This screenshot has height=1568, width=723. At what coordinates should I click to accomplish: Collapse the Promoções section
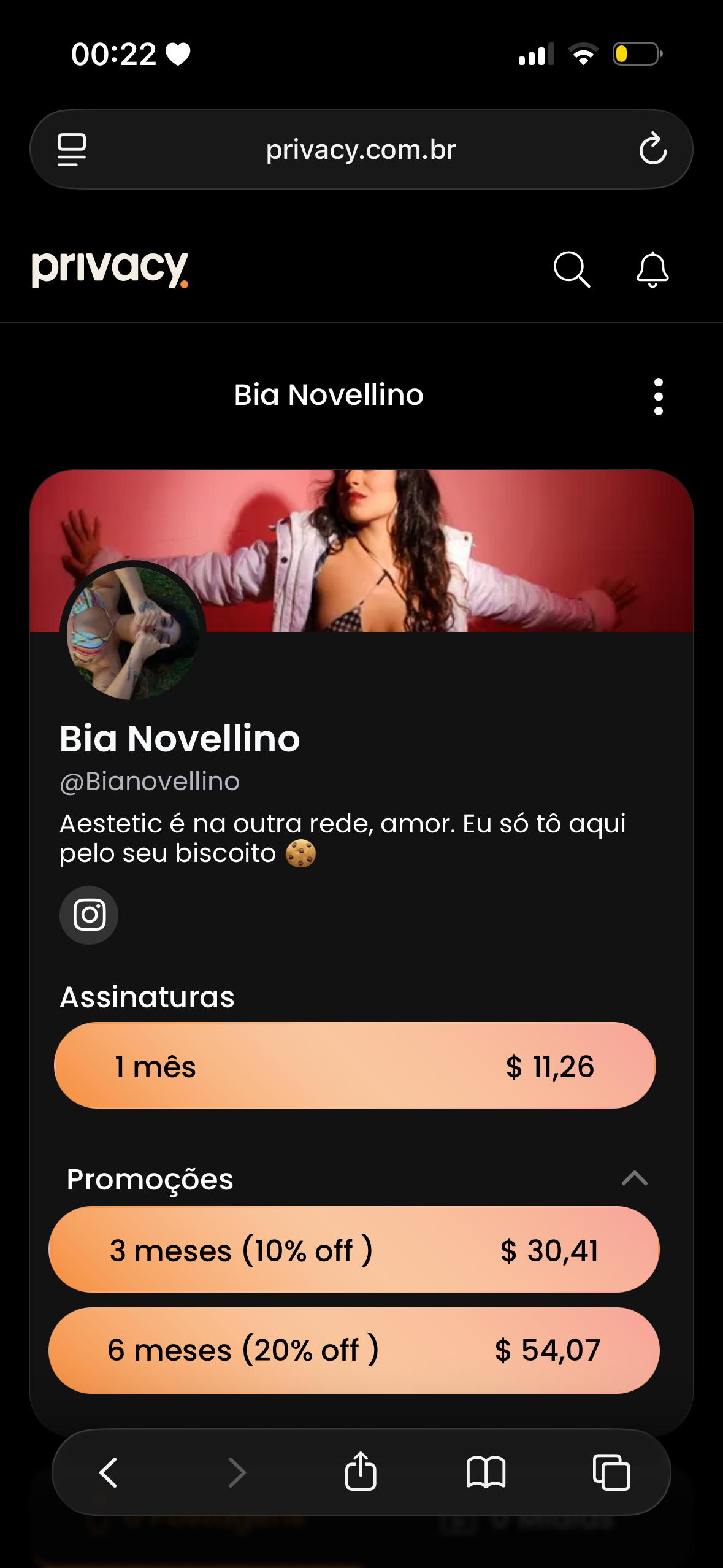634,1178
